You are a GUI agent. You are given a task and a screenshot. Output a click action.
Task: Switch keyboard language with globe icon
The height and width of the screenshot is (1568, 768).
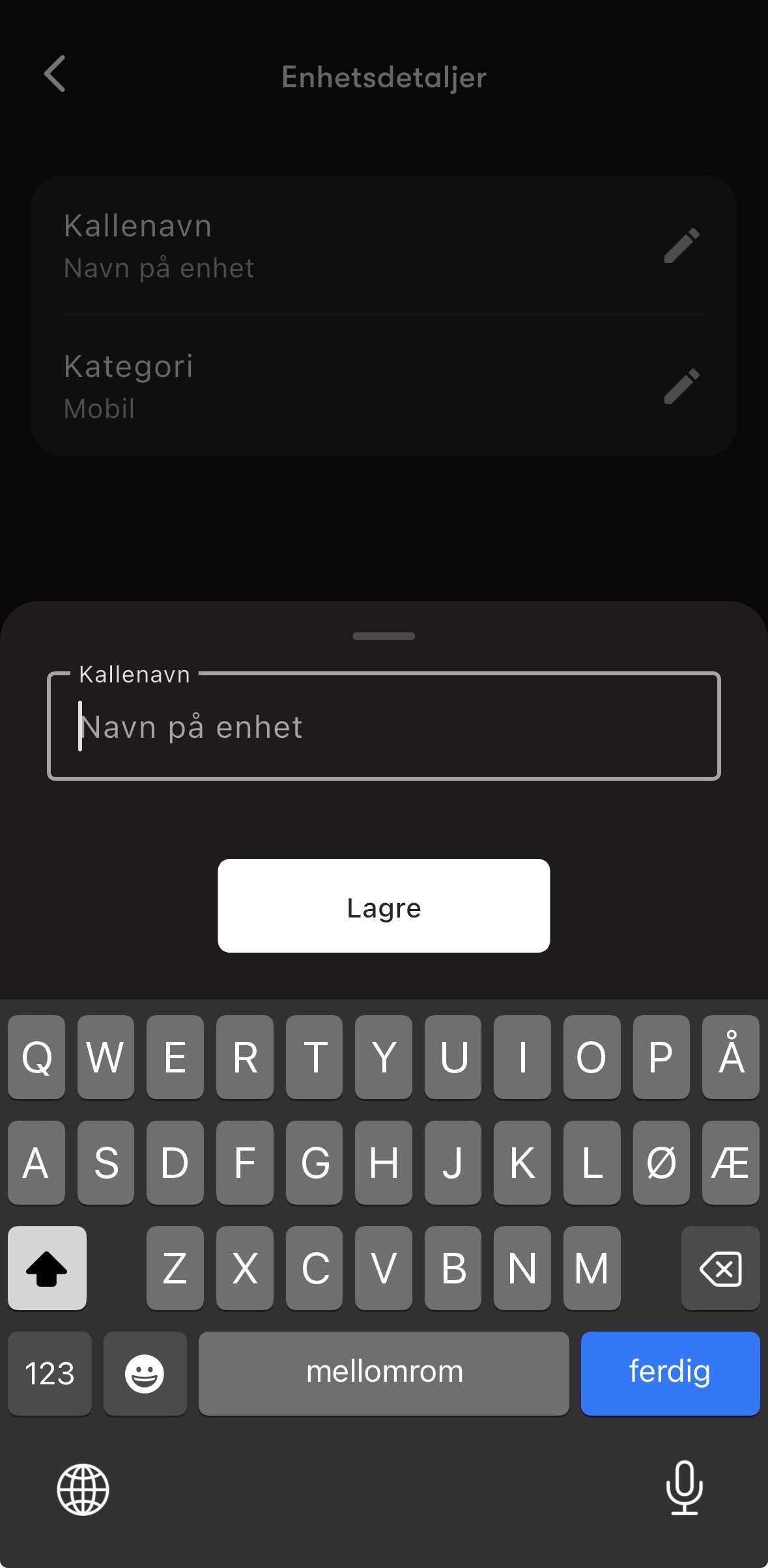pos(83,1489)
